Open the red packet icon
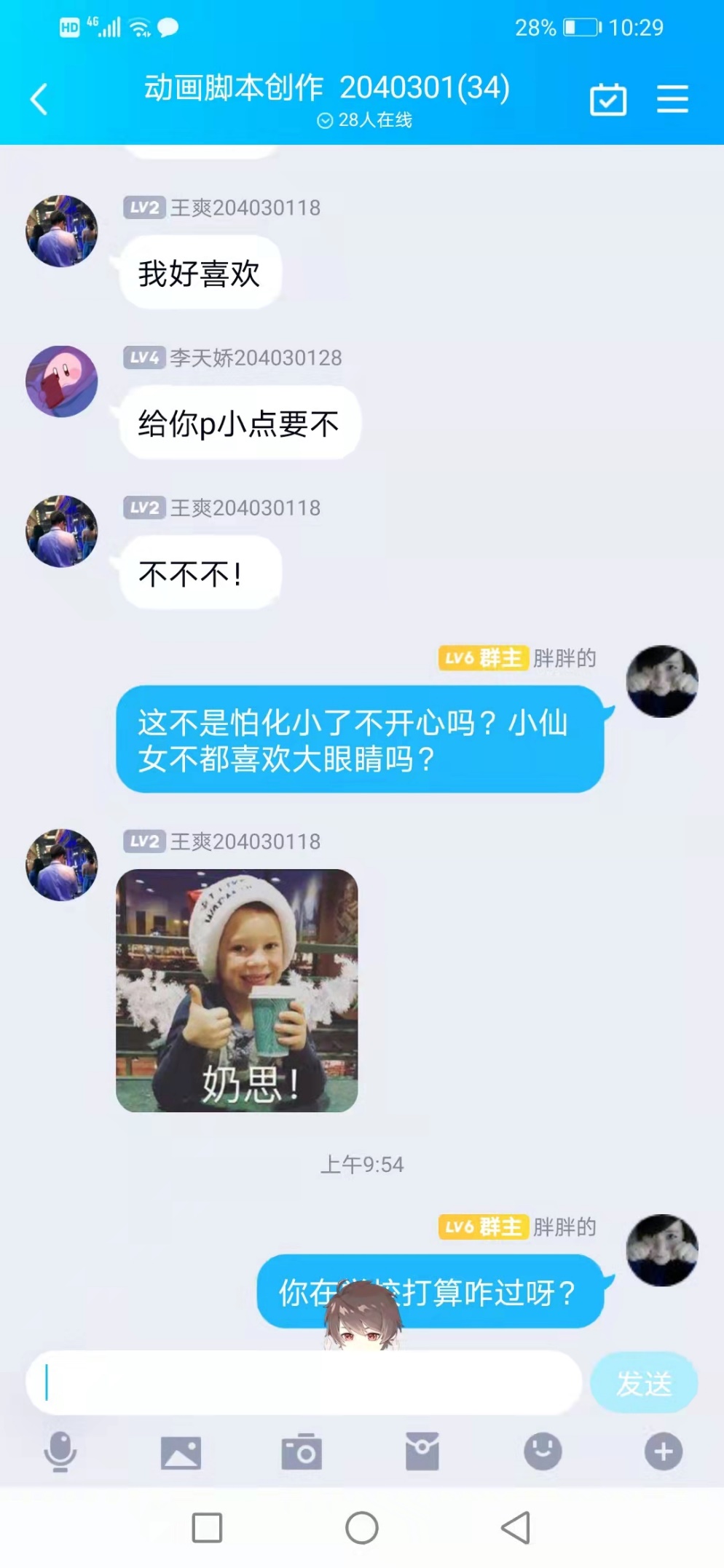The image size is (724, 1568). (422, 1452)
